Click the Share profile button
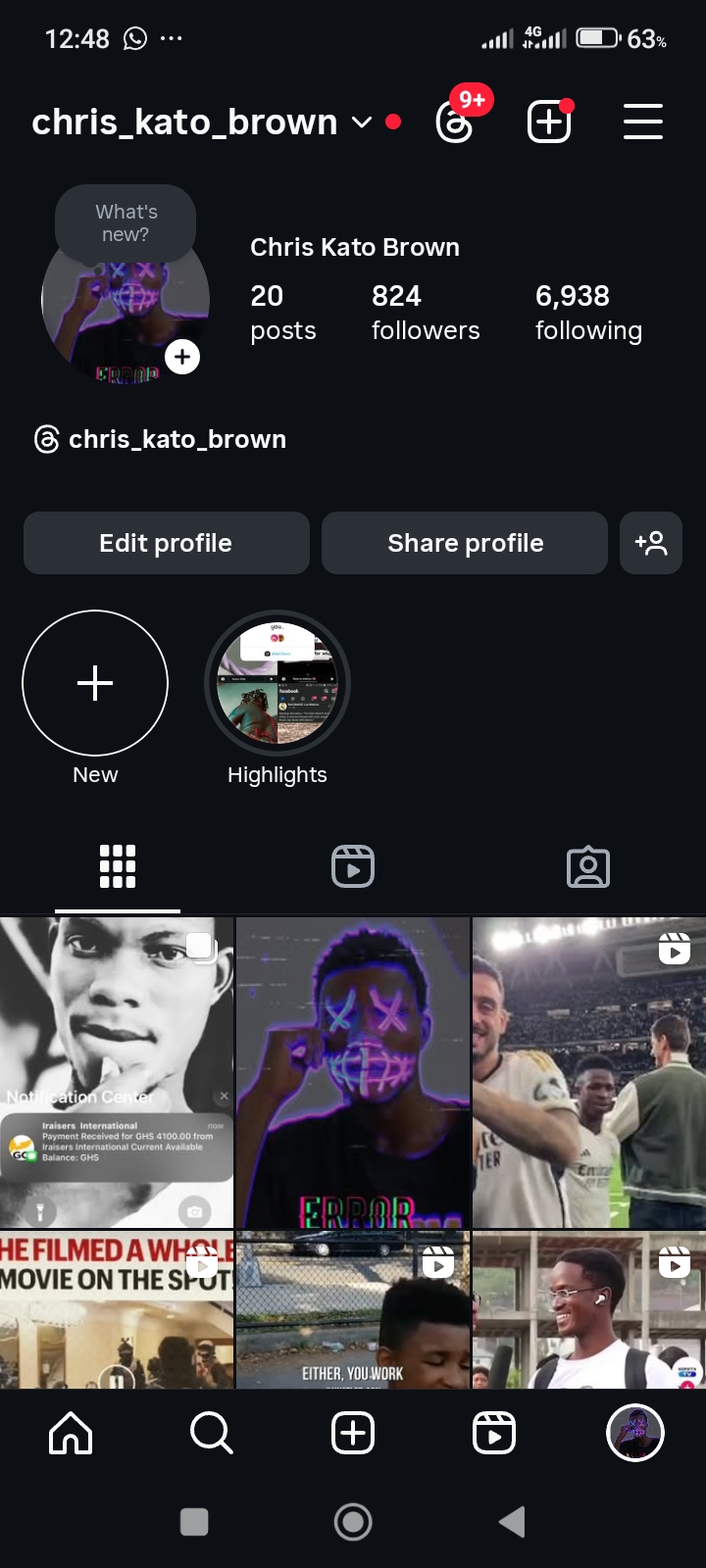 pyautogui.click(x=464, y=542)
